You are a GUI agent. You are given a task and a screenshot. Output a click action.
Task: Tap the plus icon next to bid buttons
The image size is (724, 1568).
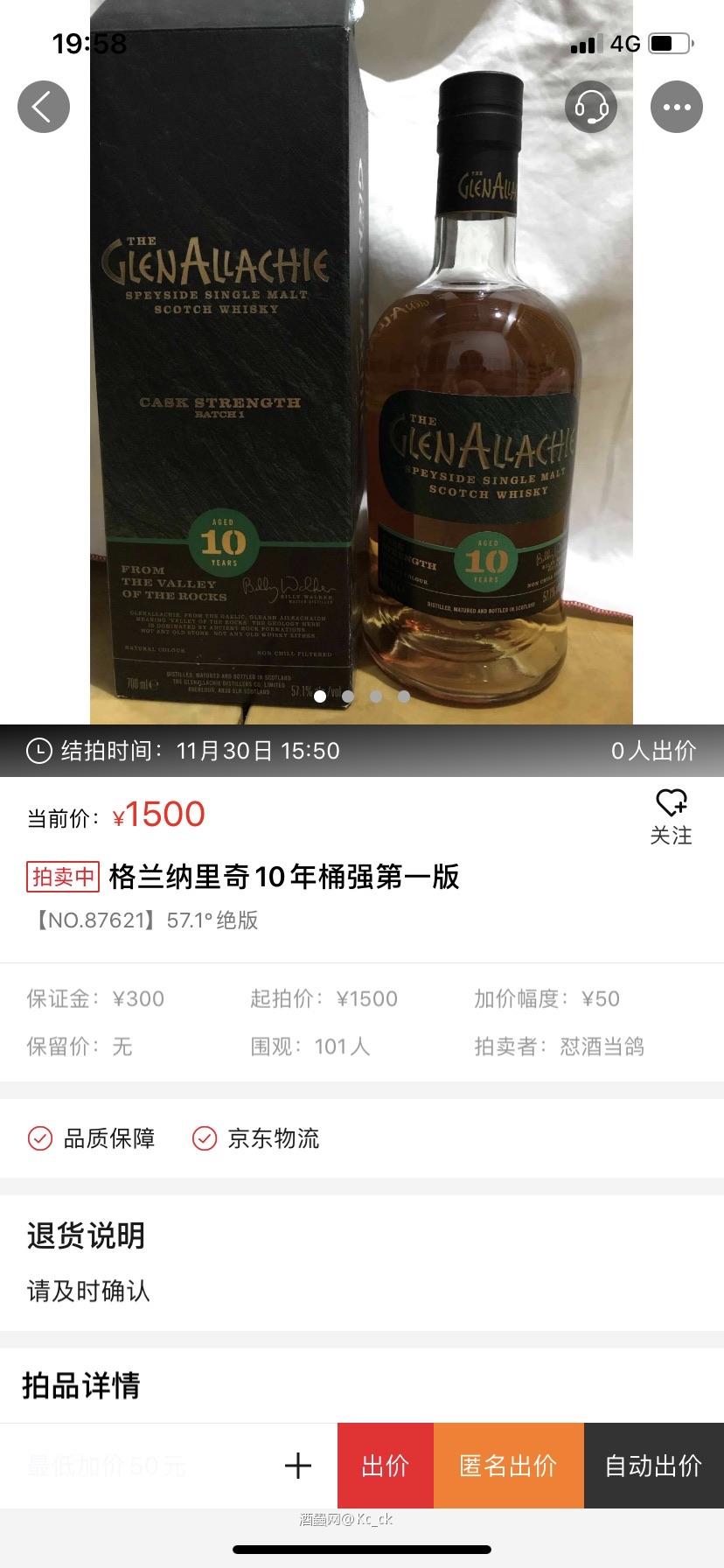tap(298, 1466)
